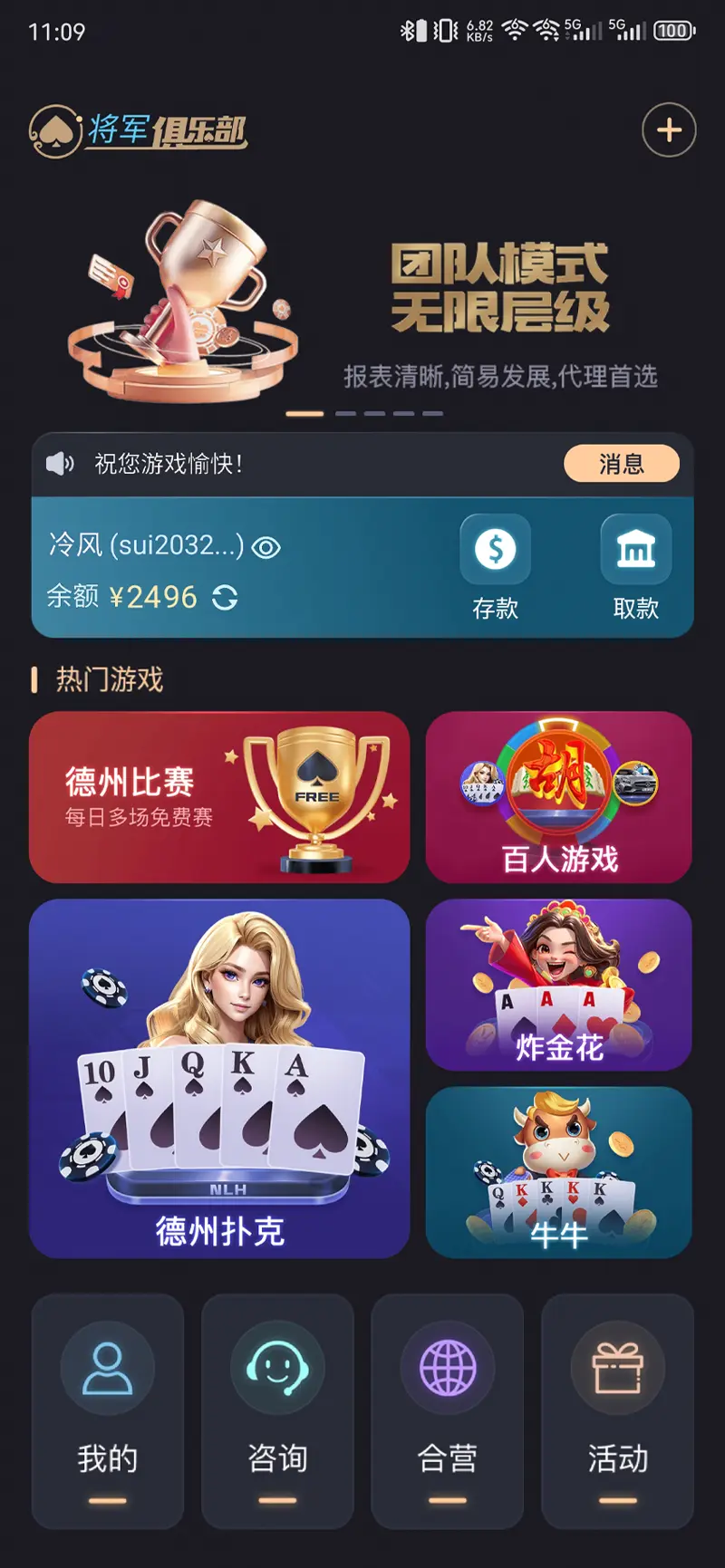Open the 炸金花 game tile
Image resolution: width=725 pixels, height=1568 pixels.
coord(558,985)
